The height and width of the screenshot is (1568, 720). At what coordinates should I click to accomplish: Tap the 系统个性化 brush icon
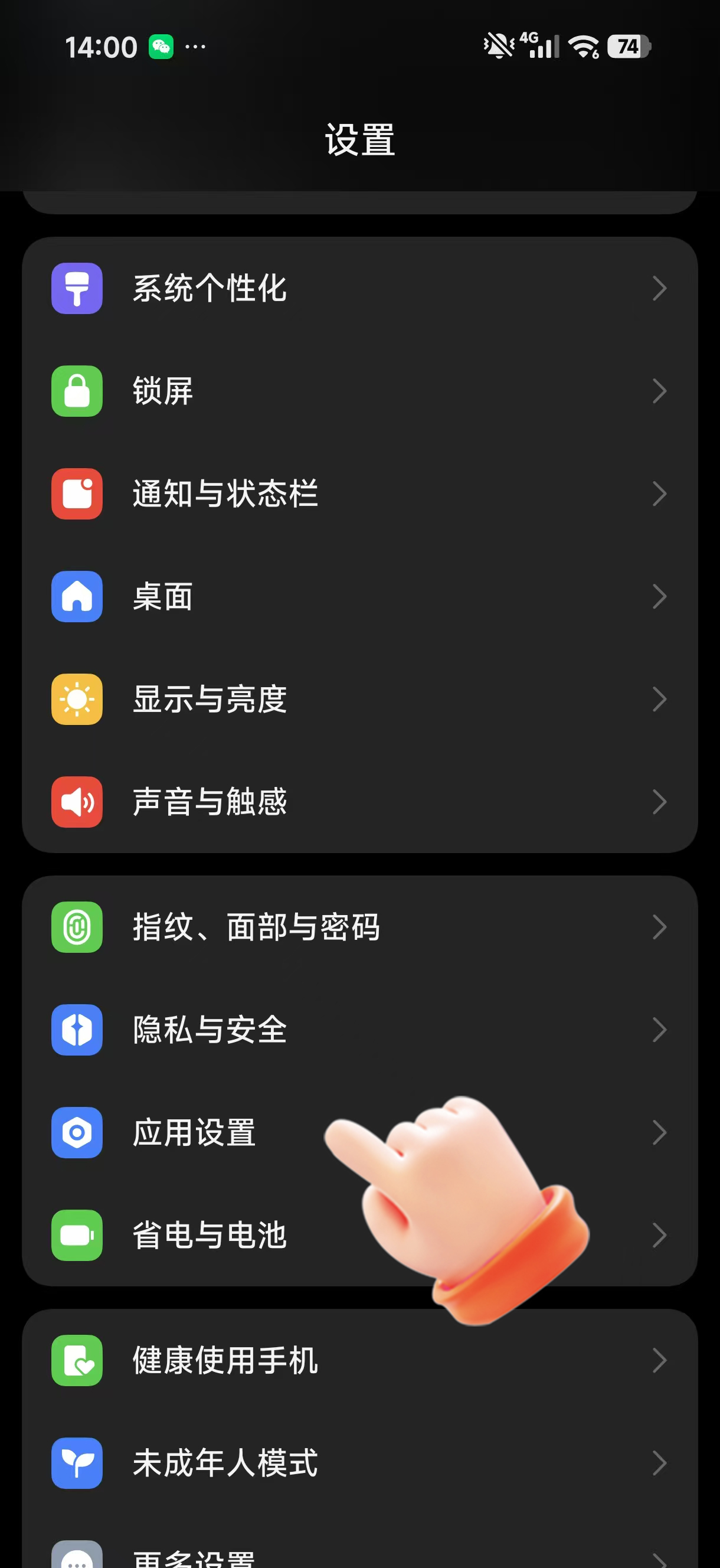(77, 289)
